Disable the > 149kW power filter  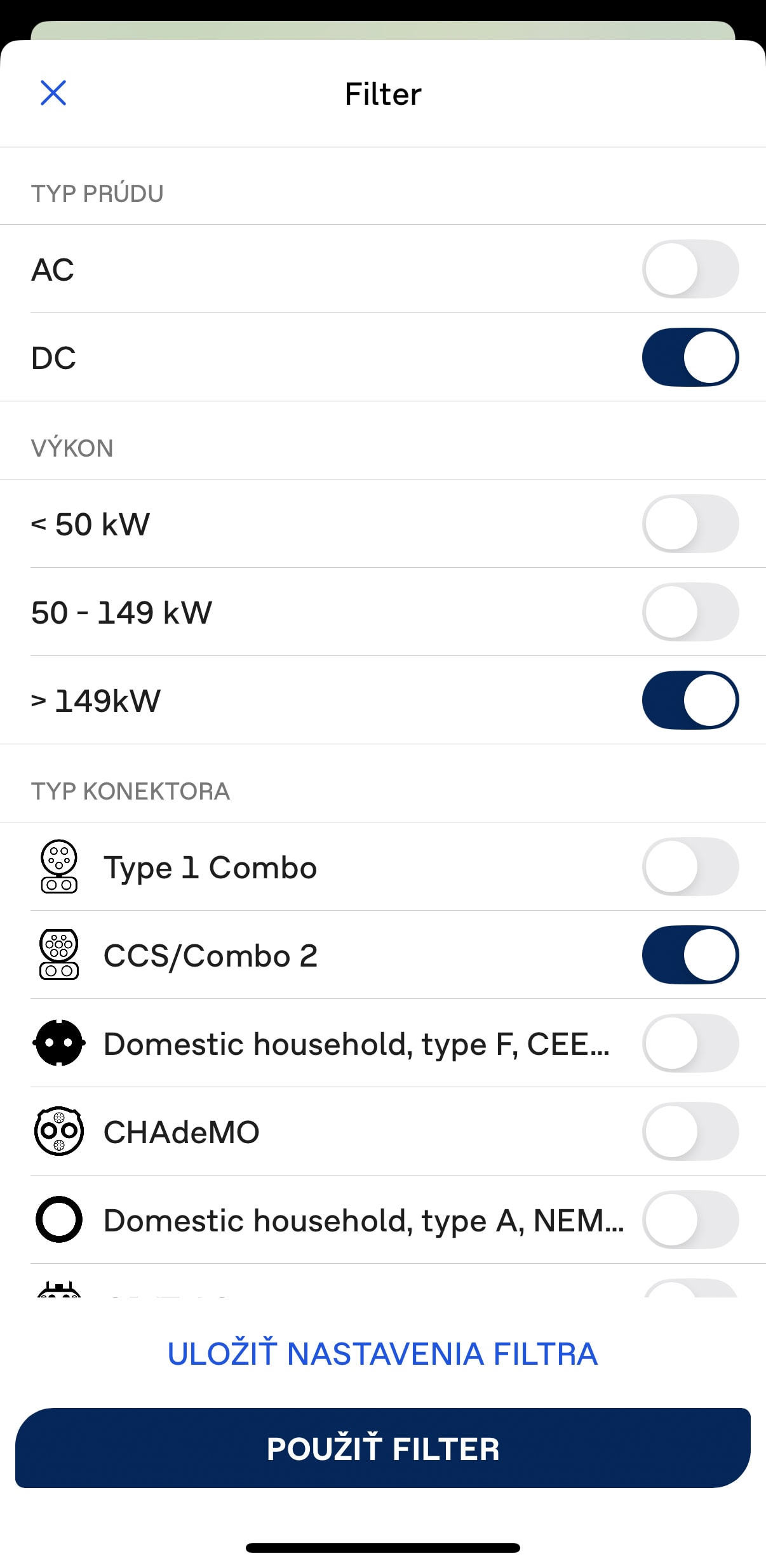tap(690, 700)
